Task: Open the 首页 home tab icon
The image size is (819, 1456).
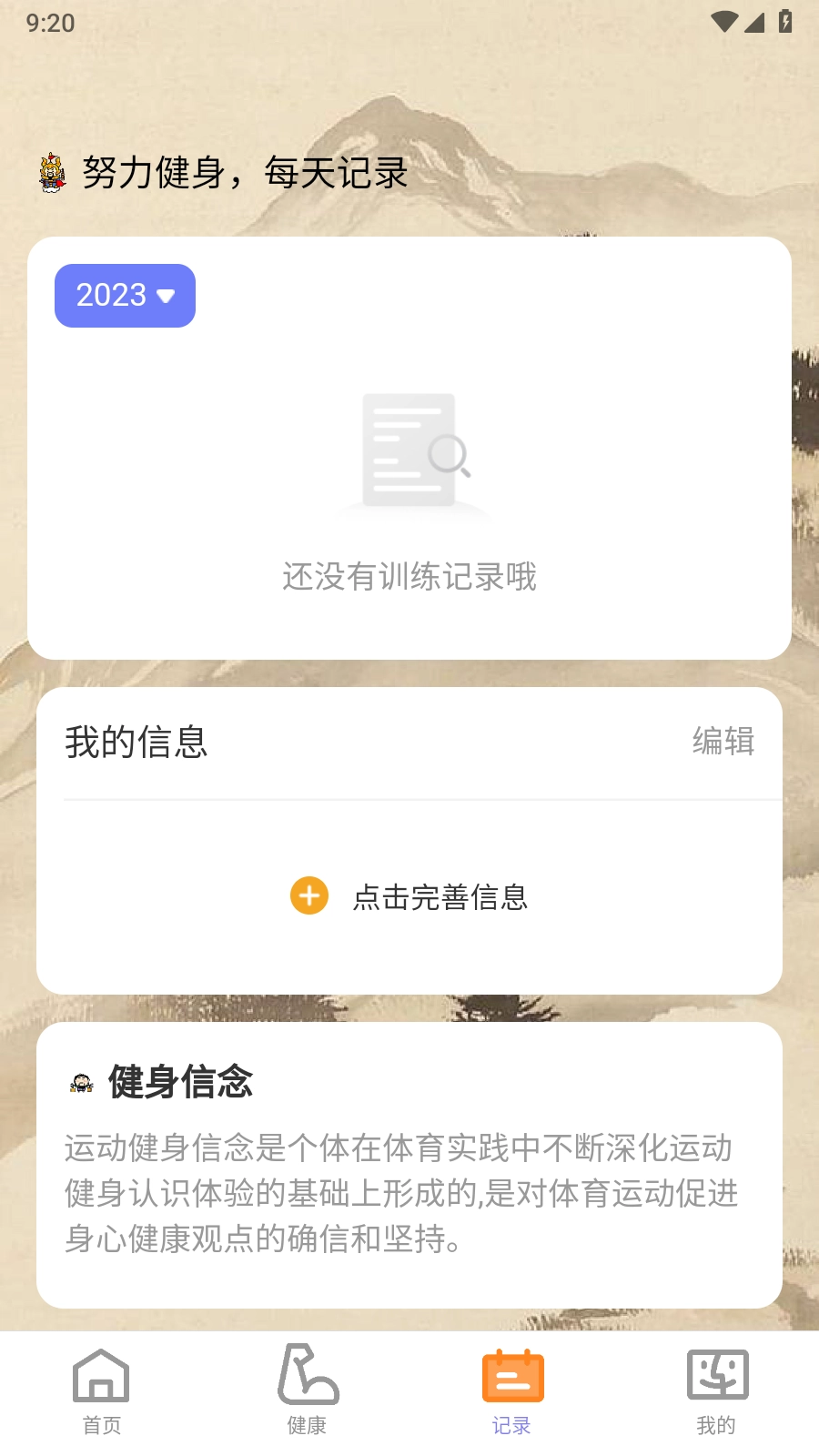Action: pos(100,1378)
